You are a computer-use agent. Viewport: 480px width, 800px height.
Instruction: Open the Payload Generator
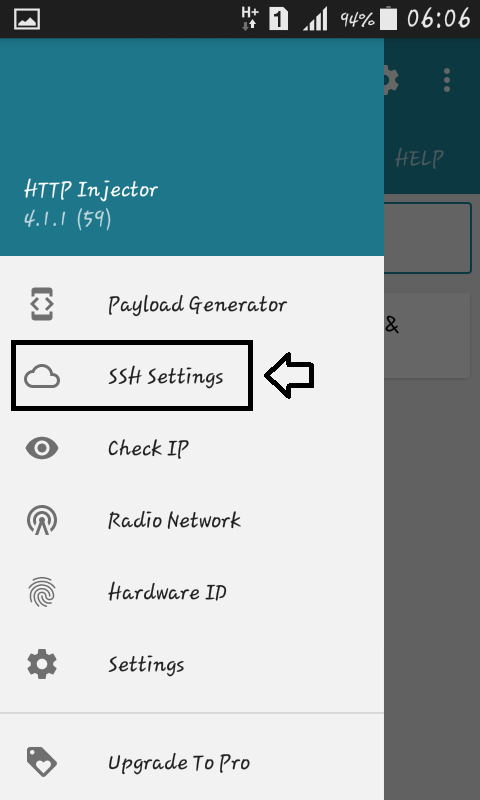192,305
